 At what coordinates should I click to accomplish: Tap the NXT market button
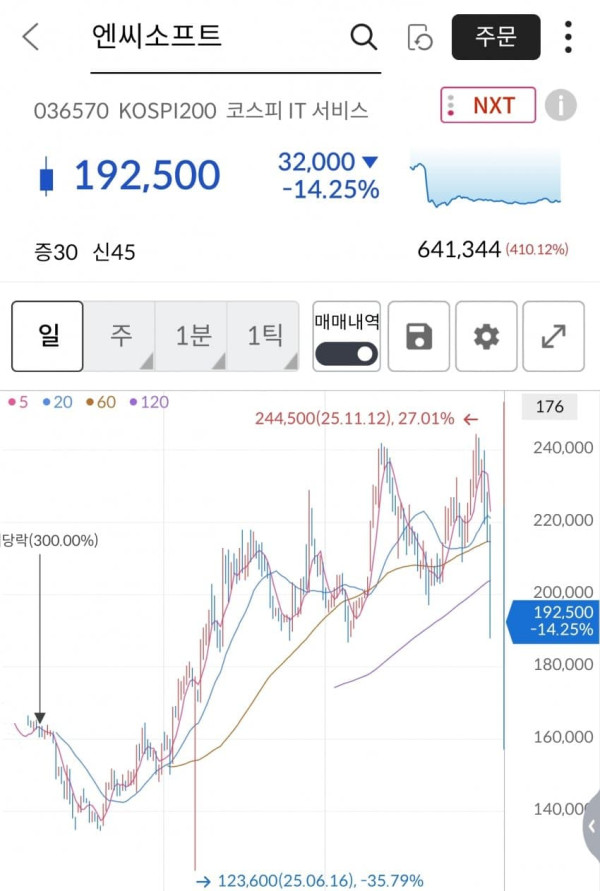(488, 105)
